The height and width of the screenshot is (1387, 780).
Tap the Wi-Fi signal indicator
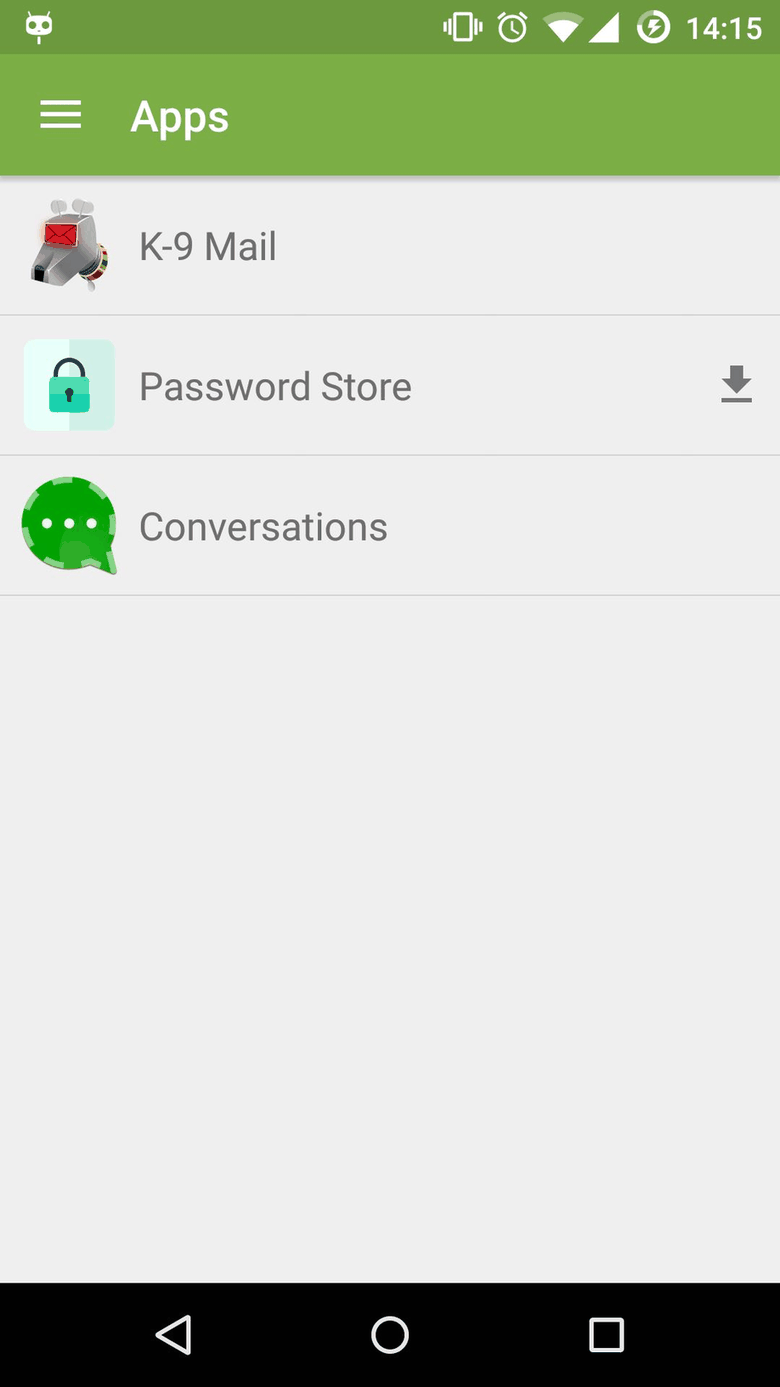[566, 27]
